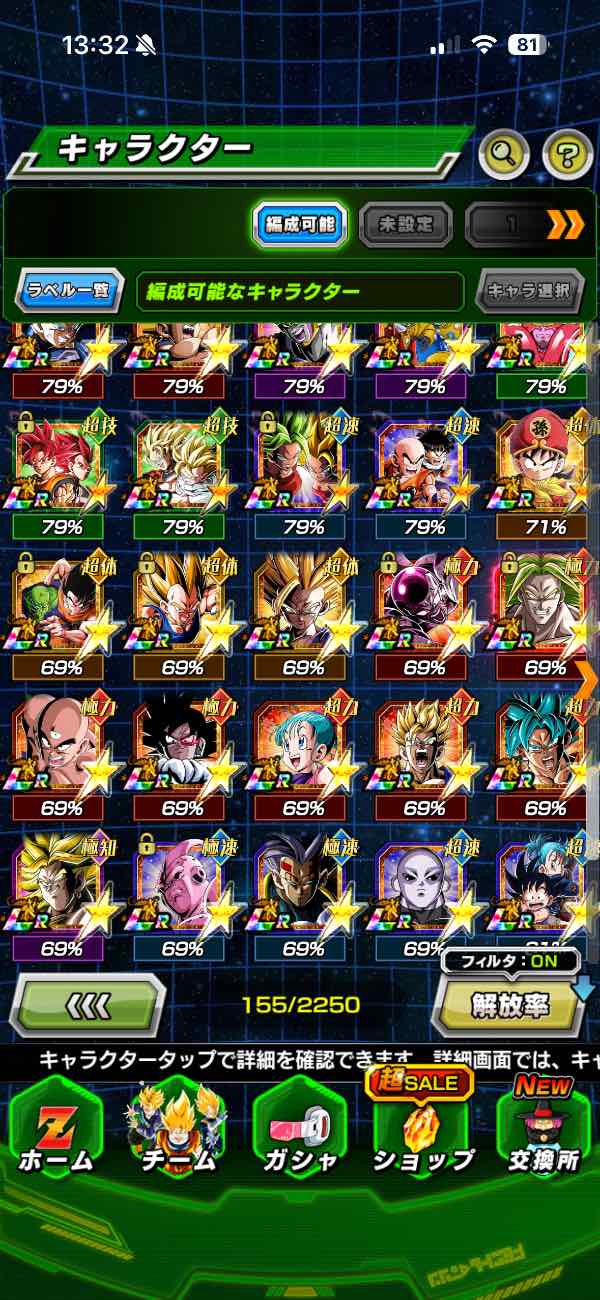
Task: Go back with the triple-arrow button
Action: tap(87, 1005)
